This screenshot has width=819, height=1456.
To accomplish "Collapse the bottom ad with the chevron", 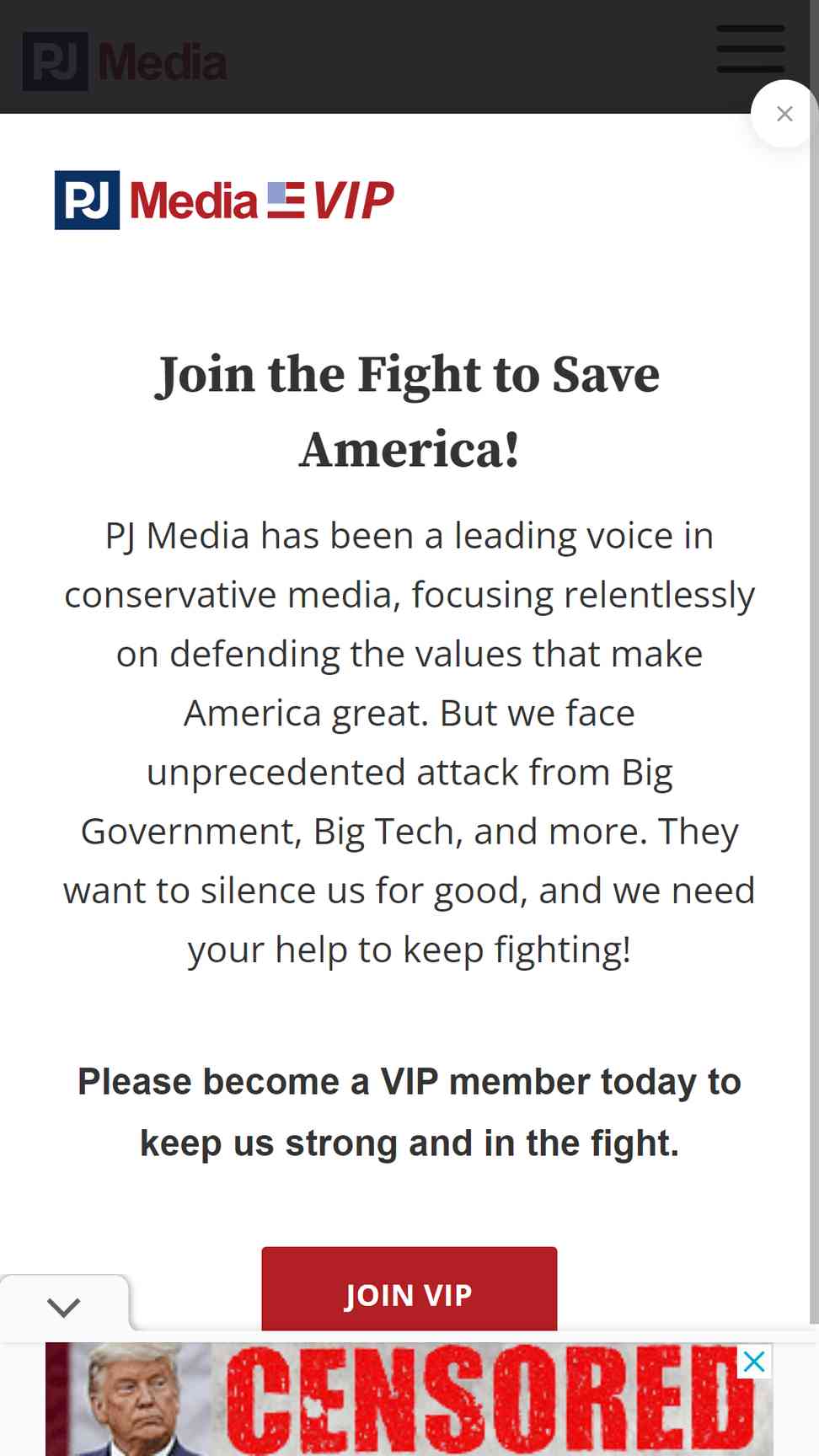I will coord(64,1307).
